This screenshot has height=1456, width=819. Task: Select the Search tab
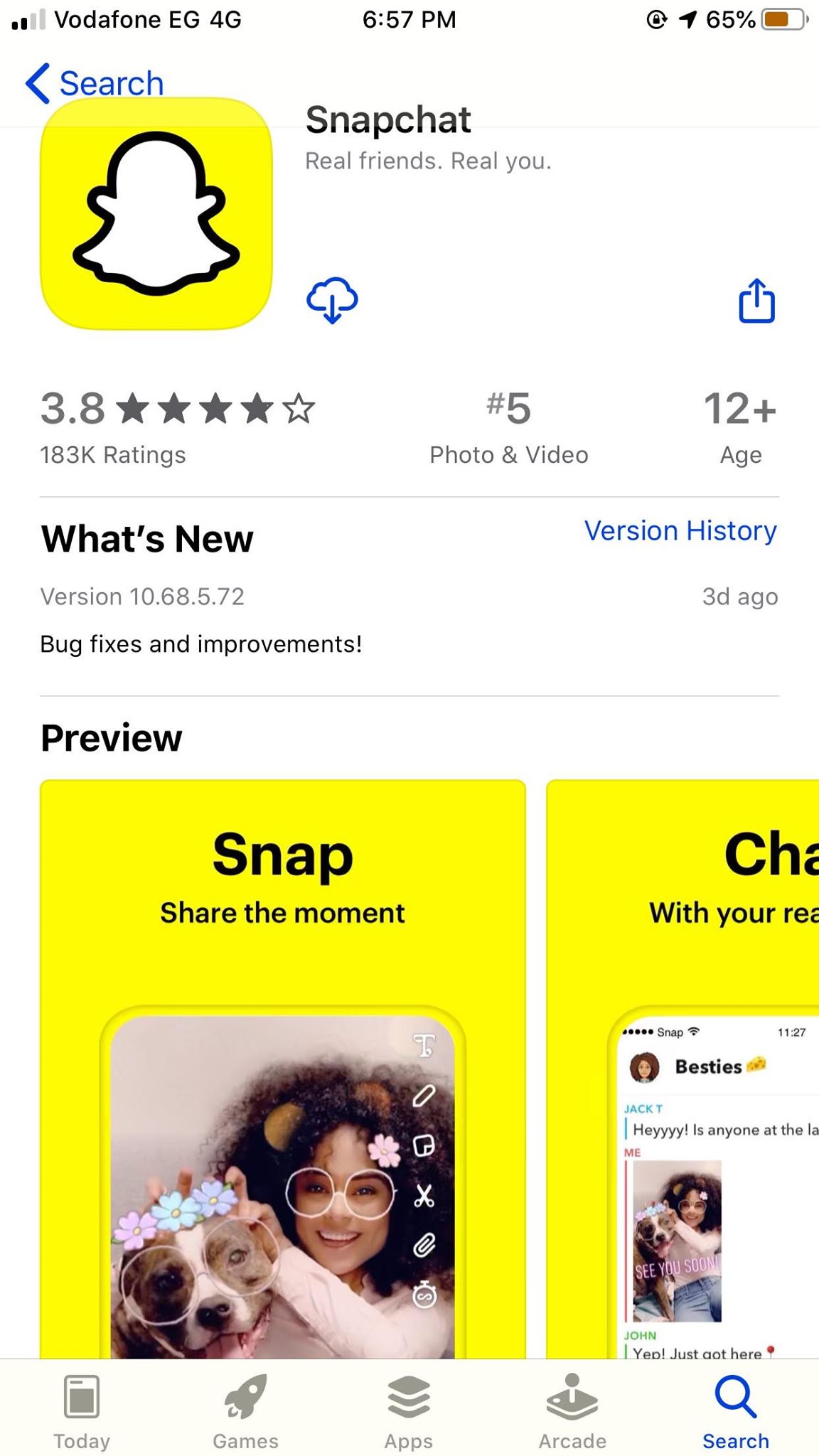click(736, 1410)
